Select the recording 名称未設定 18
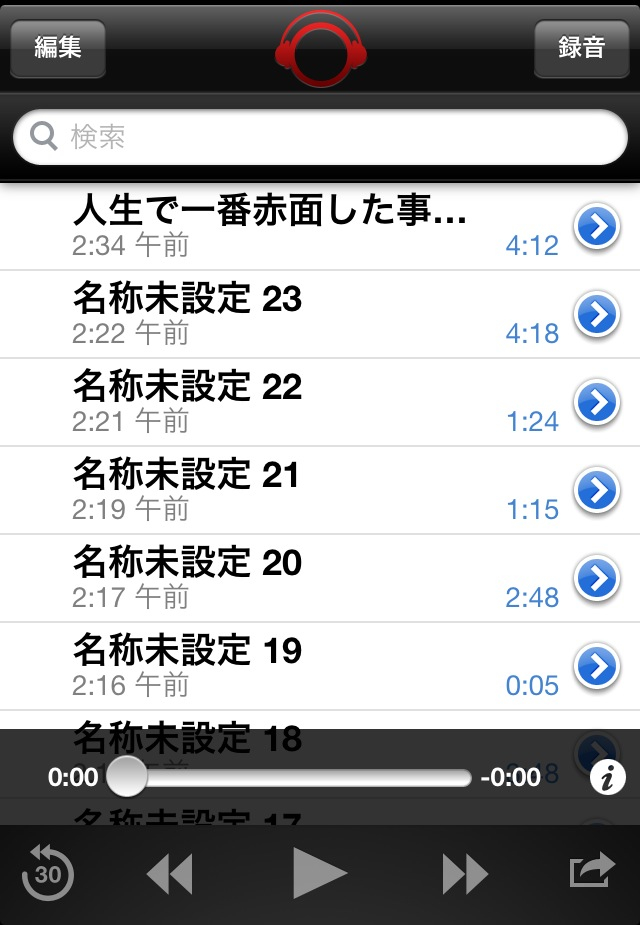 (x=270, y=739)
